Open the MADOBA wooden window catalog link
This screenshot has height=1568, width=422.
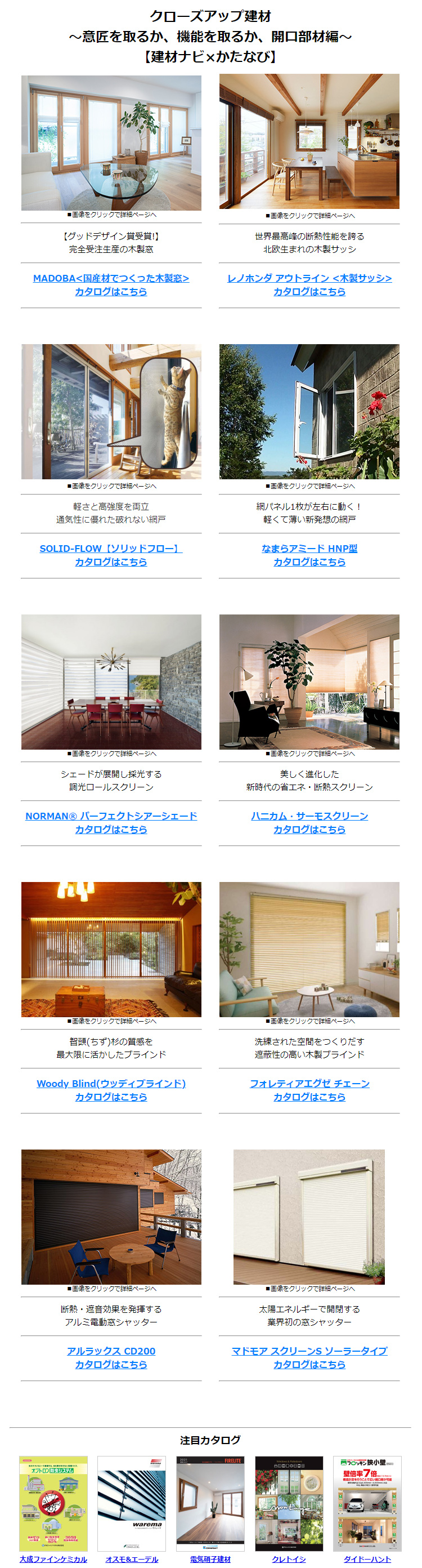(x=111, y=278)
